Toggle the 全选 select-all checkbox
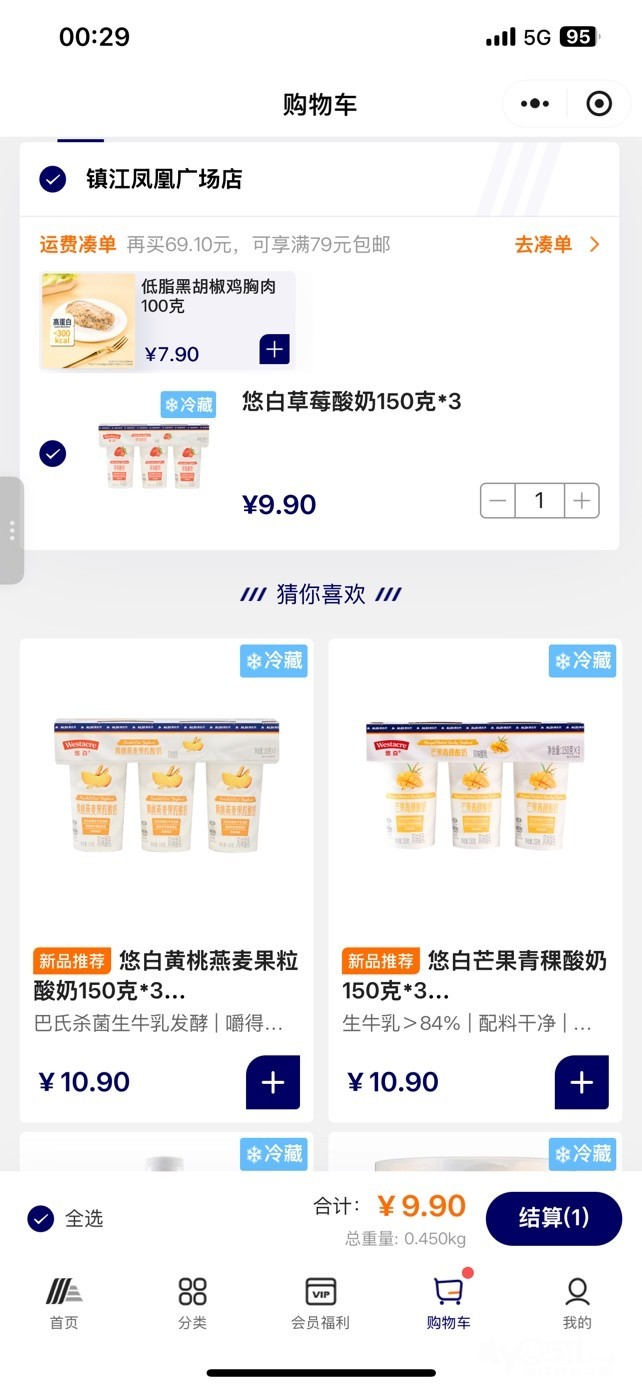 41,1219
